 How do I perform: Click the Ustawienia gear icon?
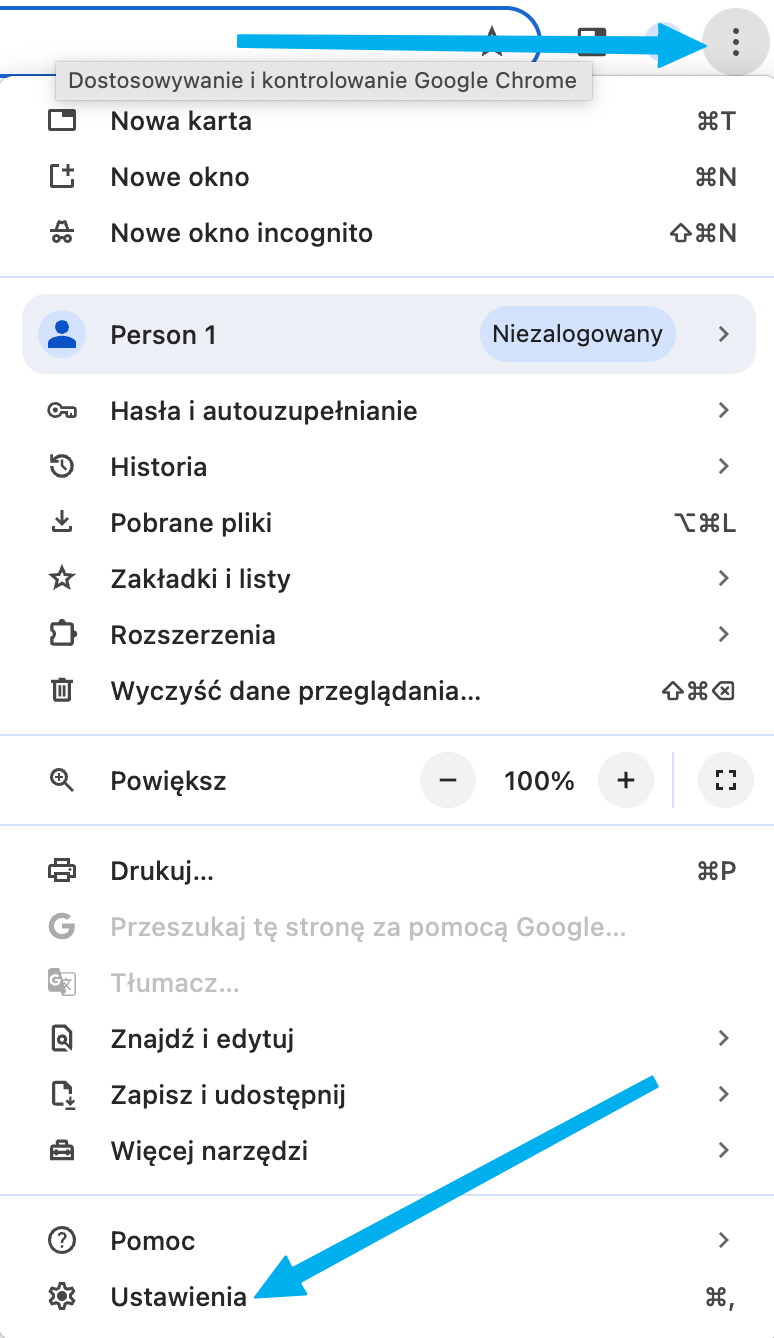pyautogui.click(x=62, y=1296)
